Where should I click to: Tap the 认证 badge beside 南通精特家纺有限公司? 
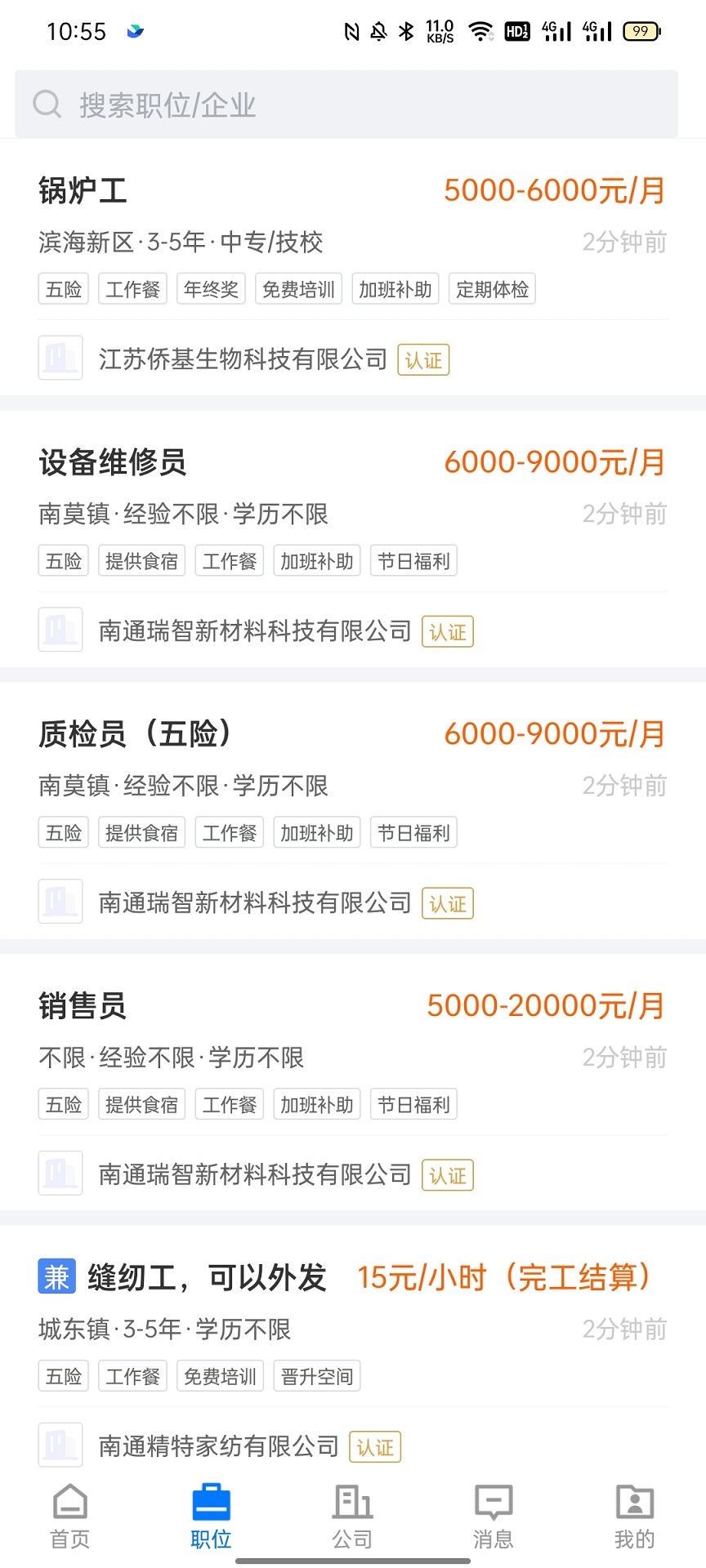(x=374, y=1446)
